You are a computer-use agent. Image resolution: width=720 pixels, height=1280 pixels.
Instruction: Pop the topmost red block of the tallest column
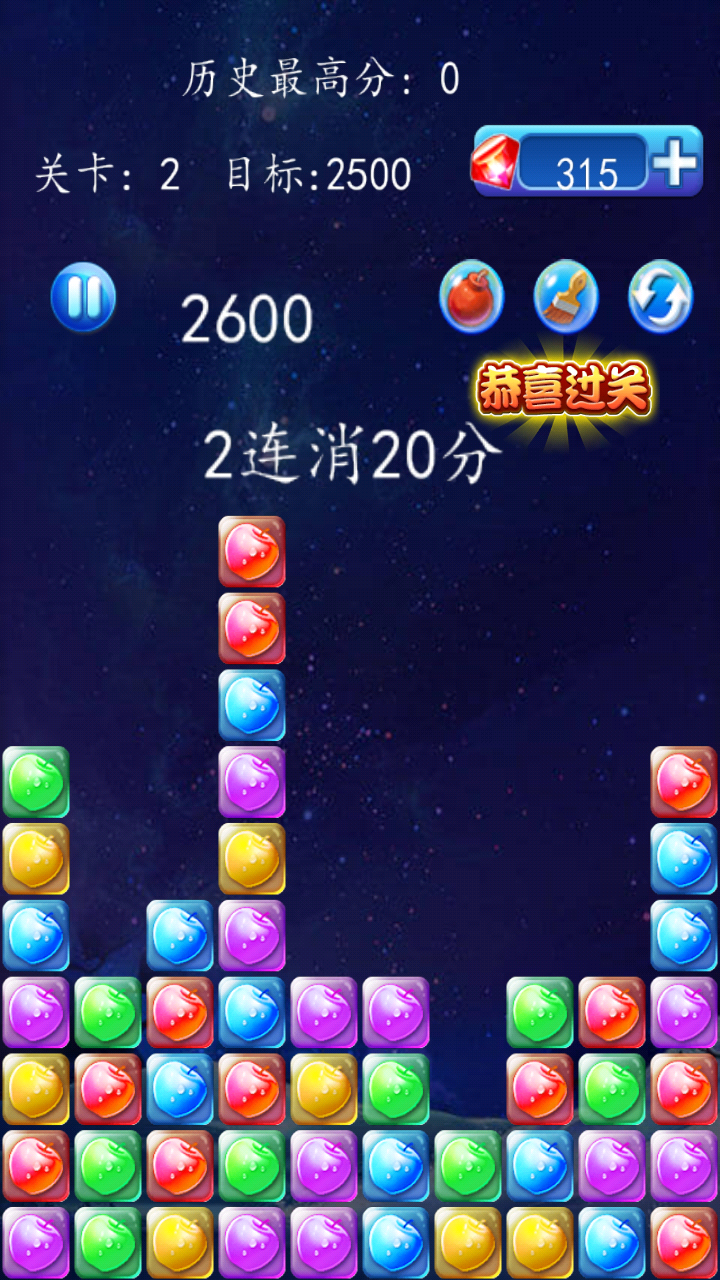tap(252, 551)
